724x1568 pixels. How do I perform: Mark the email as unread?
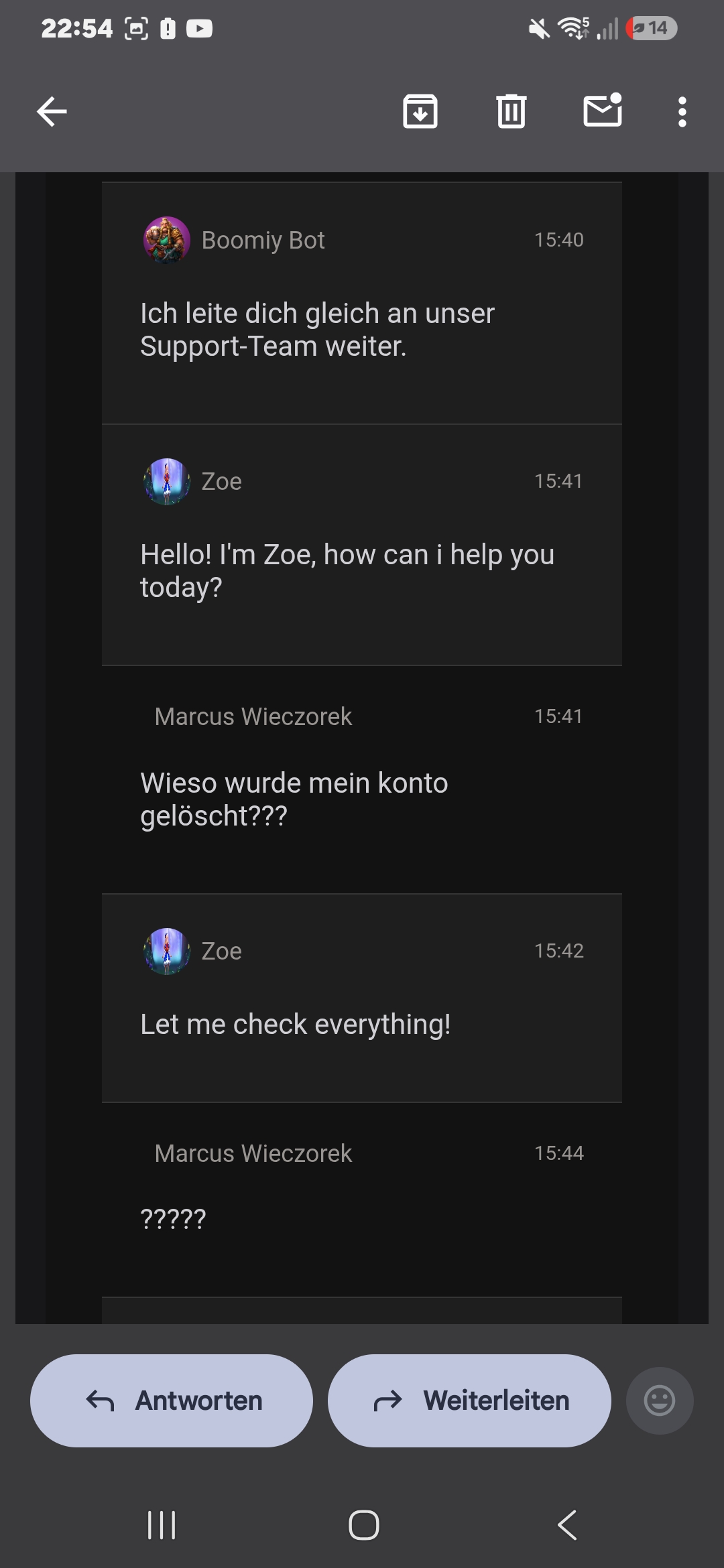click(x=603, y=110)
